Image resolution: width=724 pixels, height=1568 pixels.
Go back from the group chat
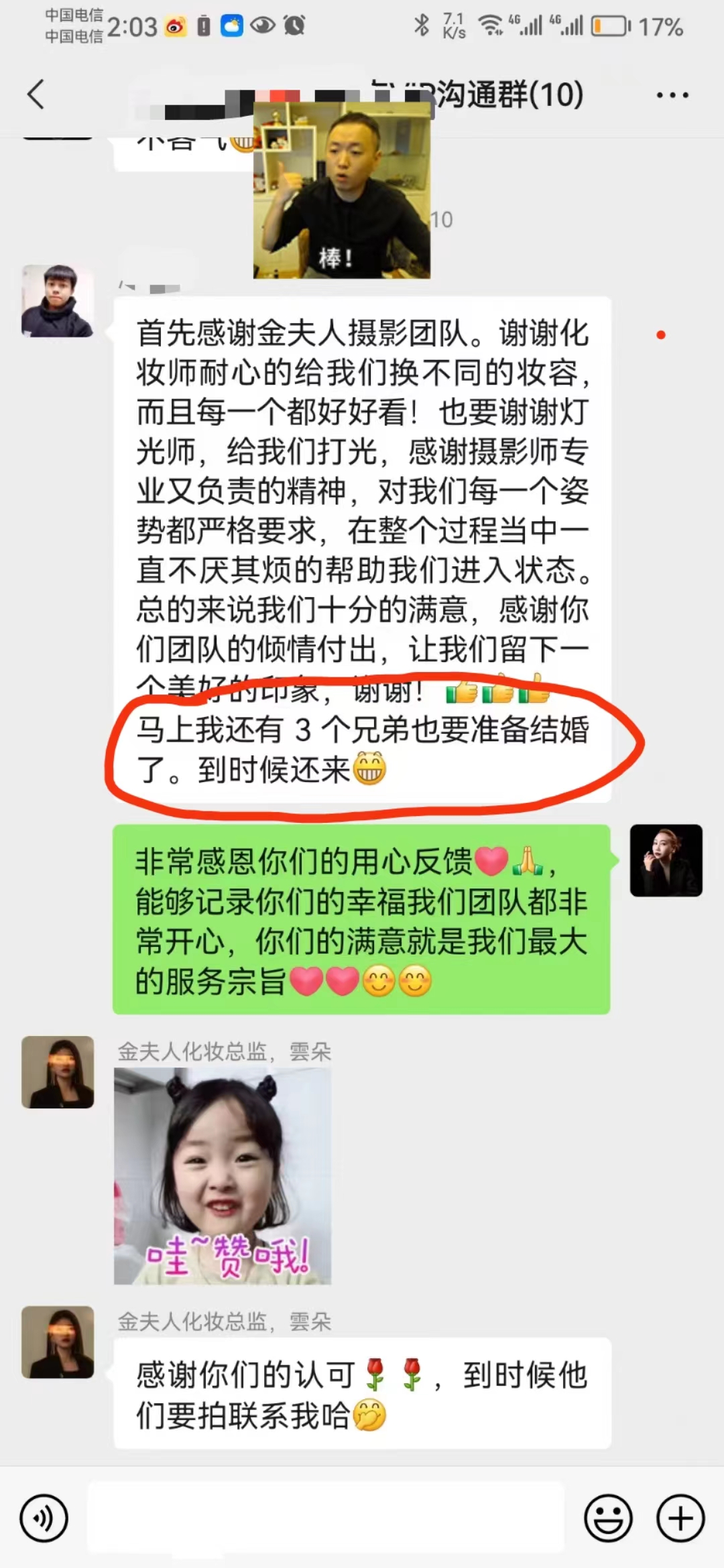(x=36, y=94)
